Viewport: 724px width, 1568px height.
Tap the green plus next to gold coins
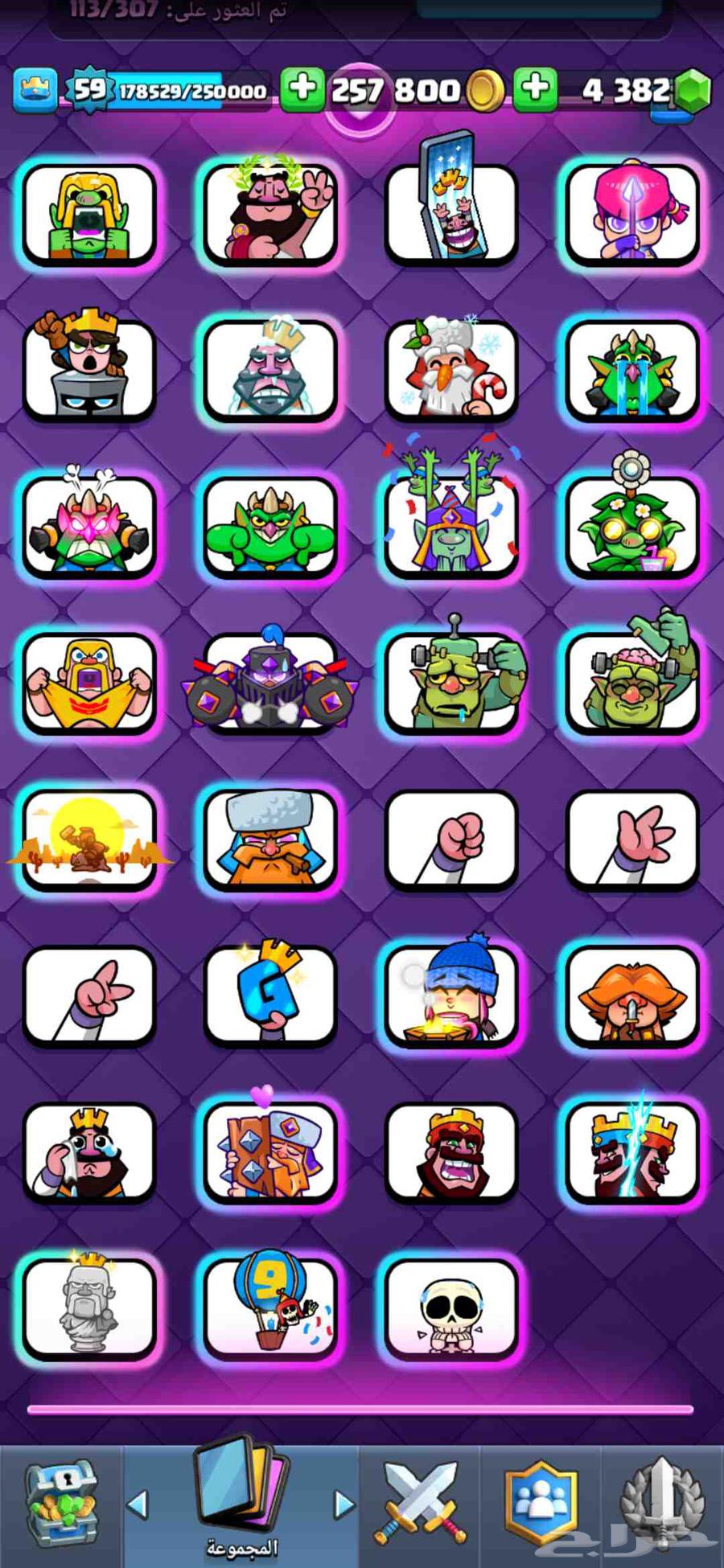point(302,88)
